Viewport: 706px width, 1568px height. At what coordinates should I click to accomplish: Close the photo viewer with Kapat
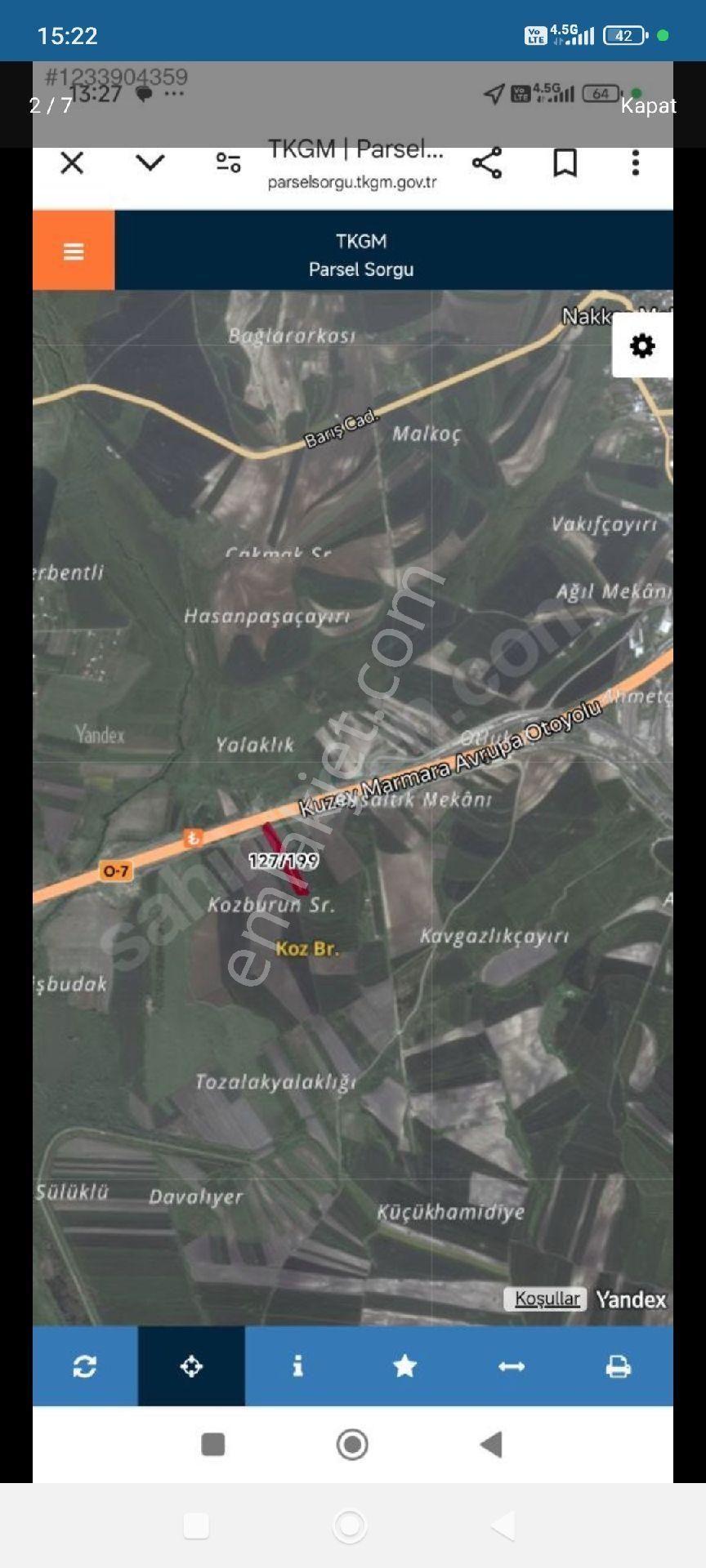(x=648, y=106)
